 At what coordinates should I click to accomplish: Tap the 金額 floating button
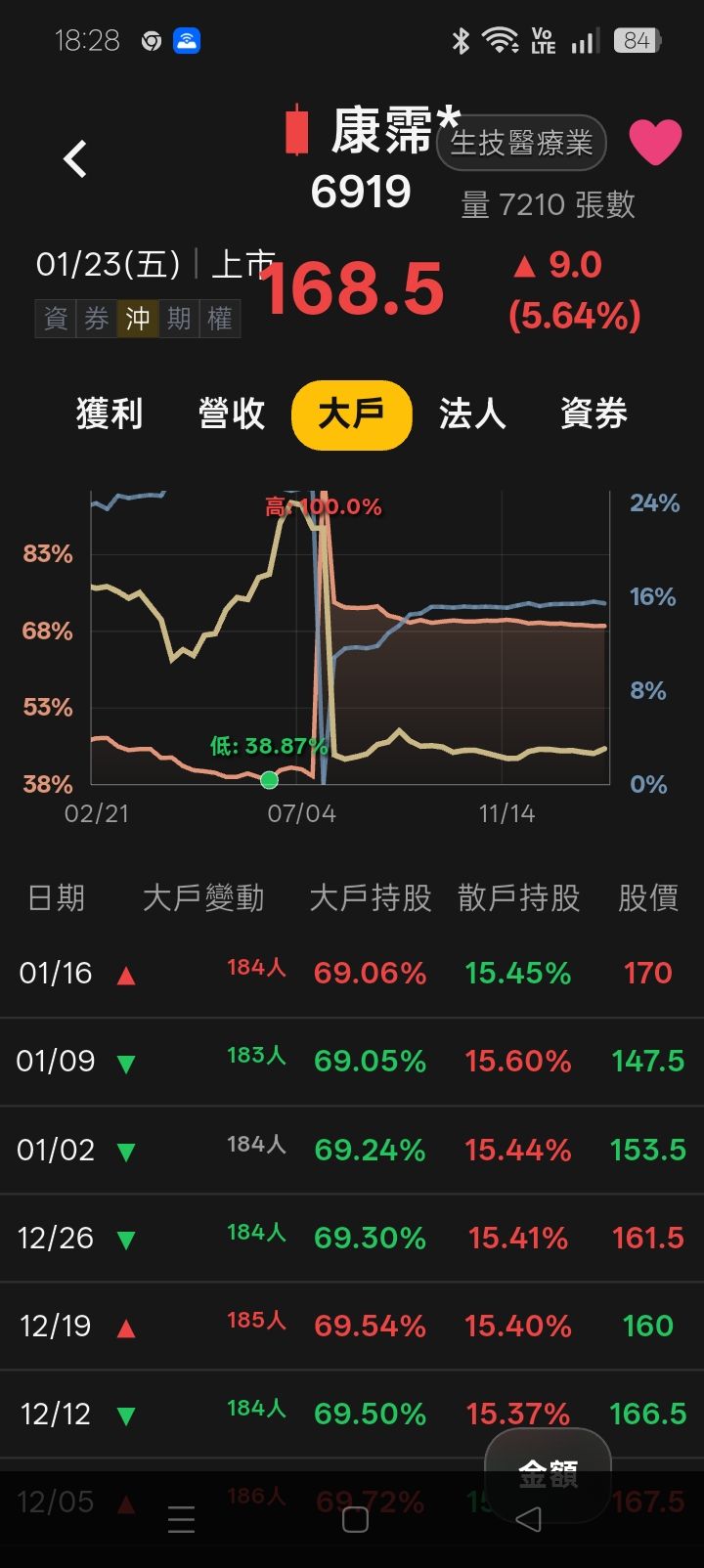coord(548,1472)
